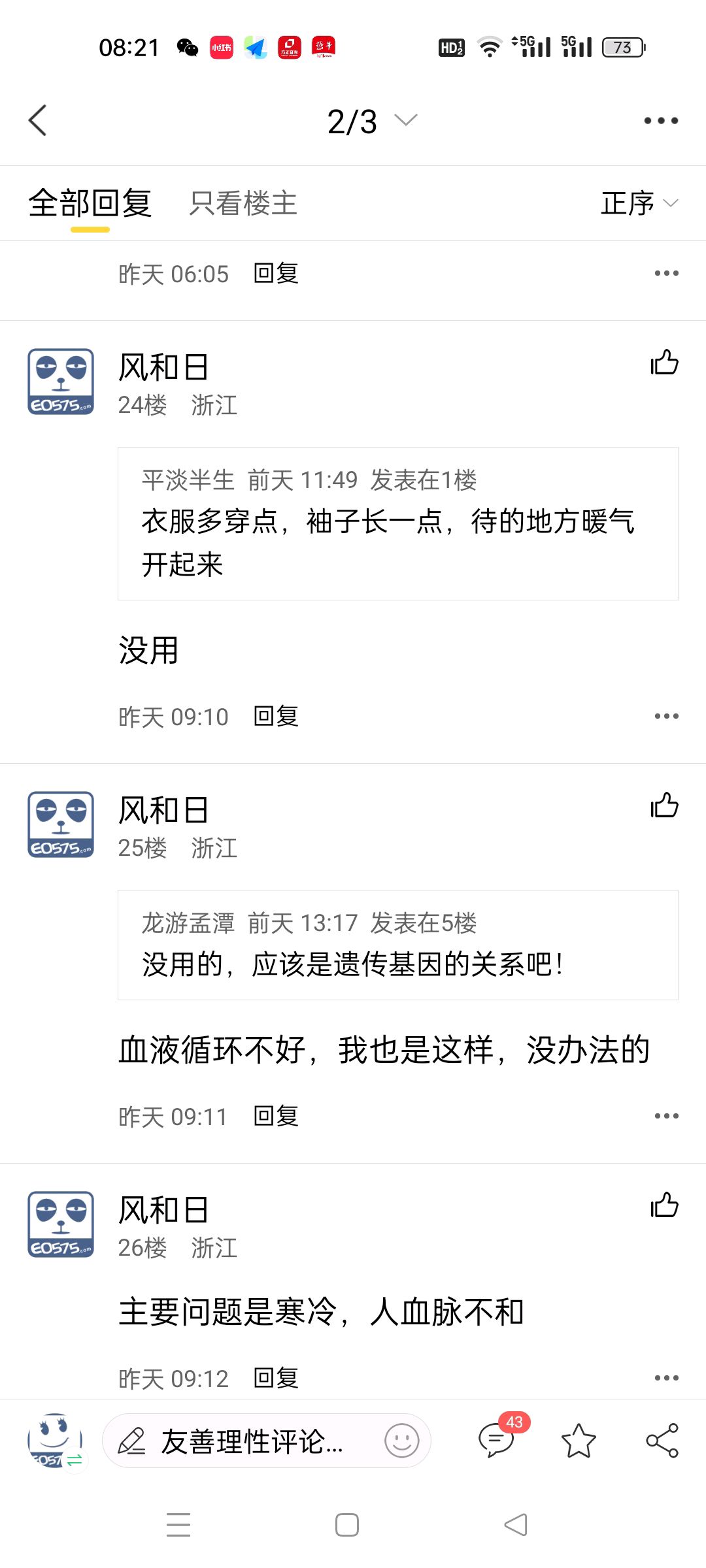
Task: Favorite this thread with the star icon
Action: [579, 1441]
